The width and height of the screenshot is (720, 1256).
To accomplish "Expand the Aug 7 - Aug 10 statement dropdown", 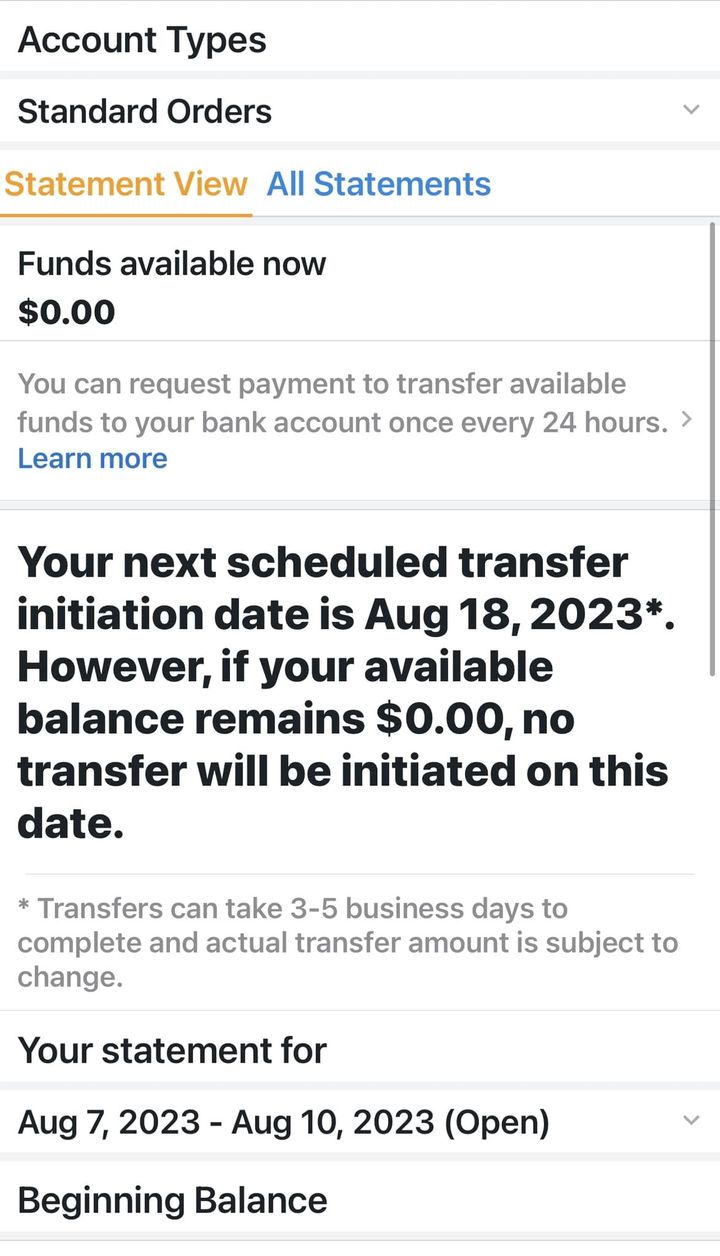I will 360,1122.
